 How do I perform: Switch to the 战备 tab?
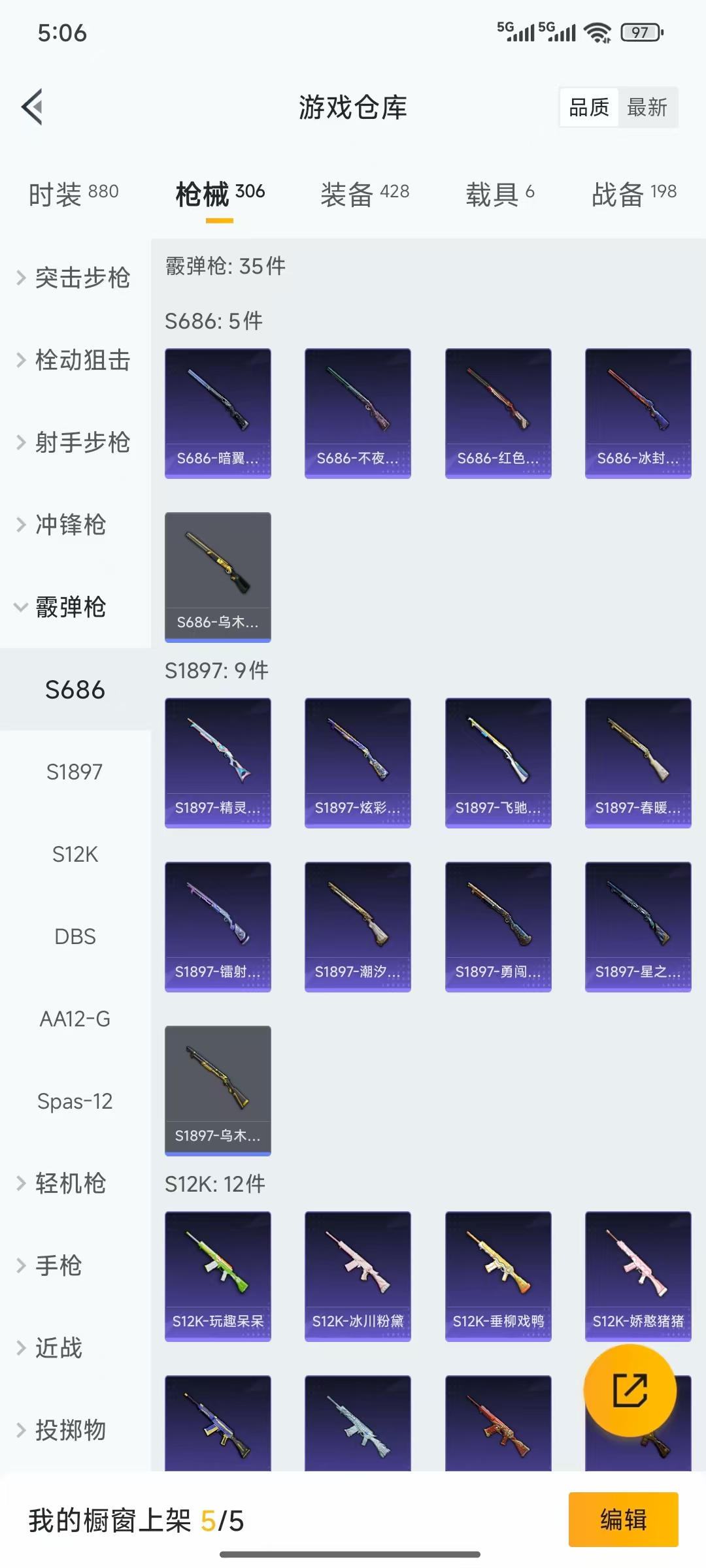click(x=633, y=193)
